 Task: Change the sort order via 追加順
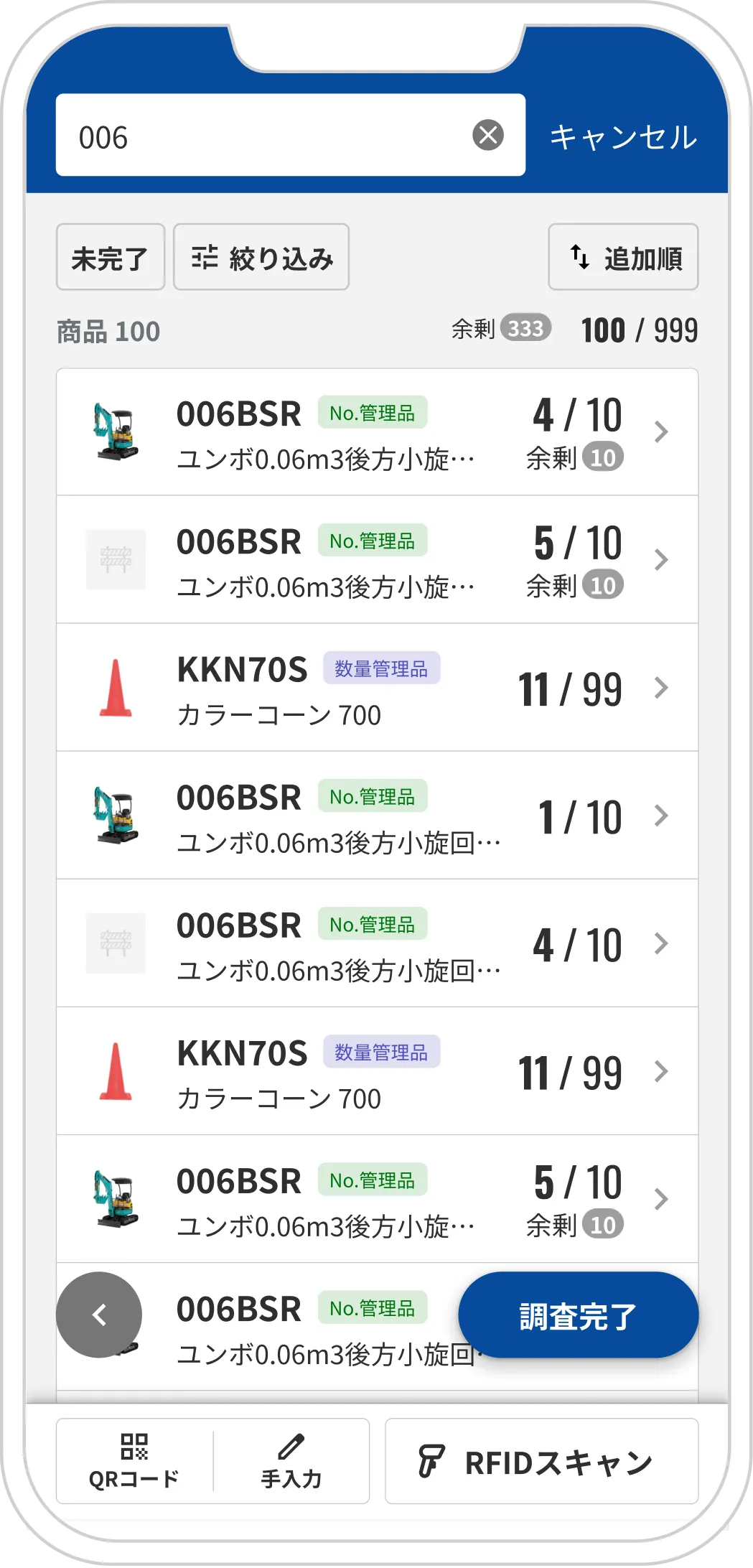click(623, 257)
